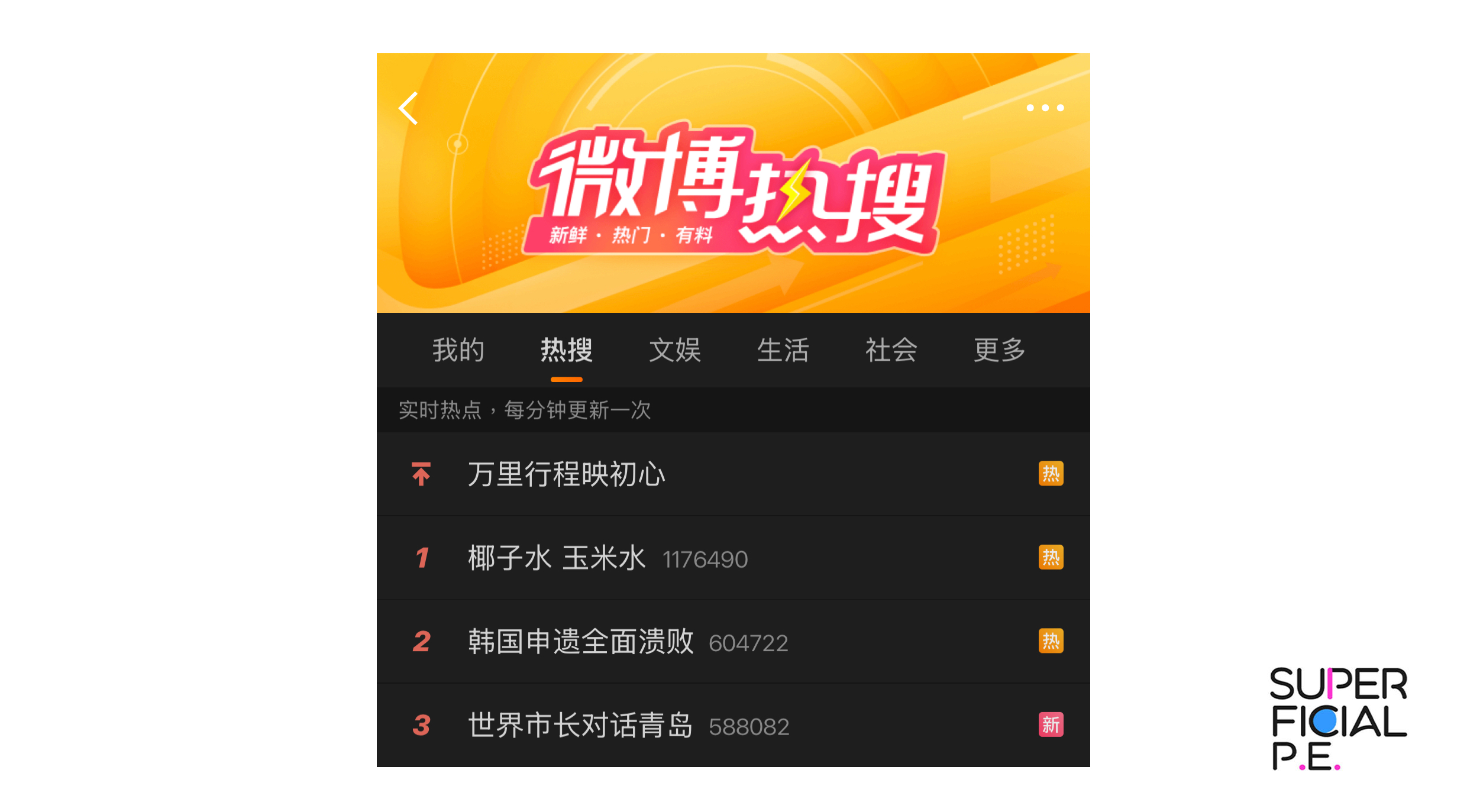Switch to the 社会 tab
This screenshot has width=1467, height=812.
(x=891, y=350)
